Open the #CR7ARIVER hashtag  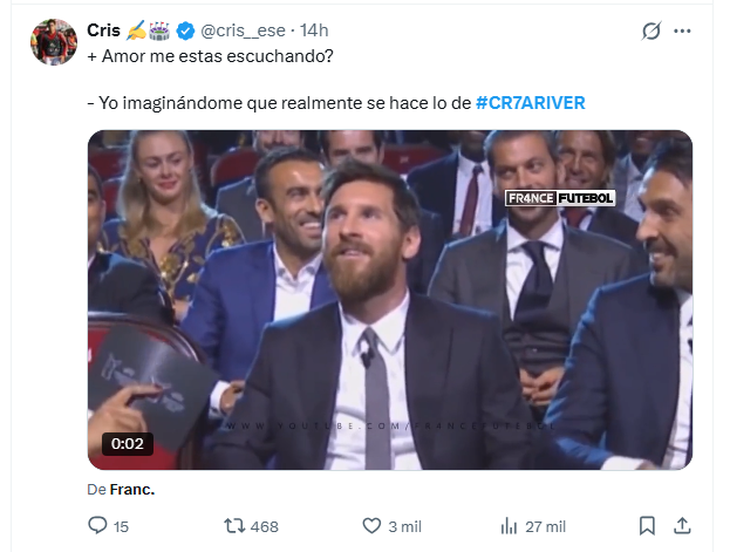click(x=530, y=103)
